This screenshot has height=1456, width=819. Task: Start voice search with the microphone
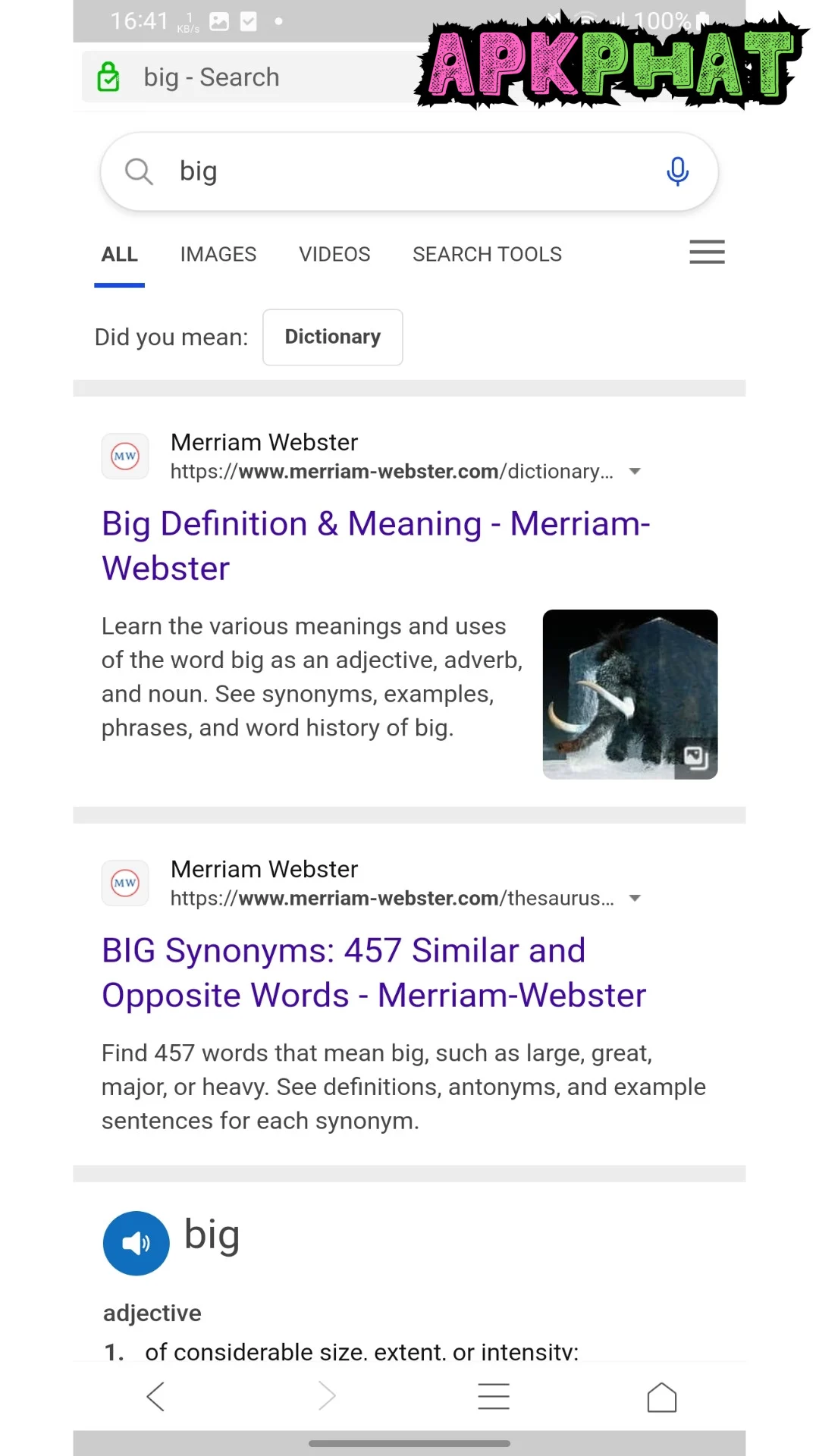pyautogui.click(x=677, y=172)
